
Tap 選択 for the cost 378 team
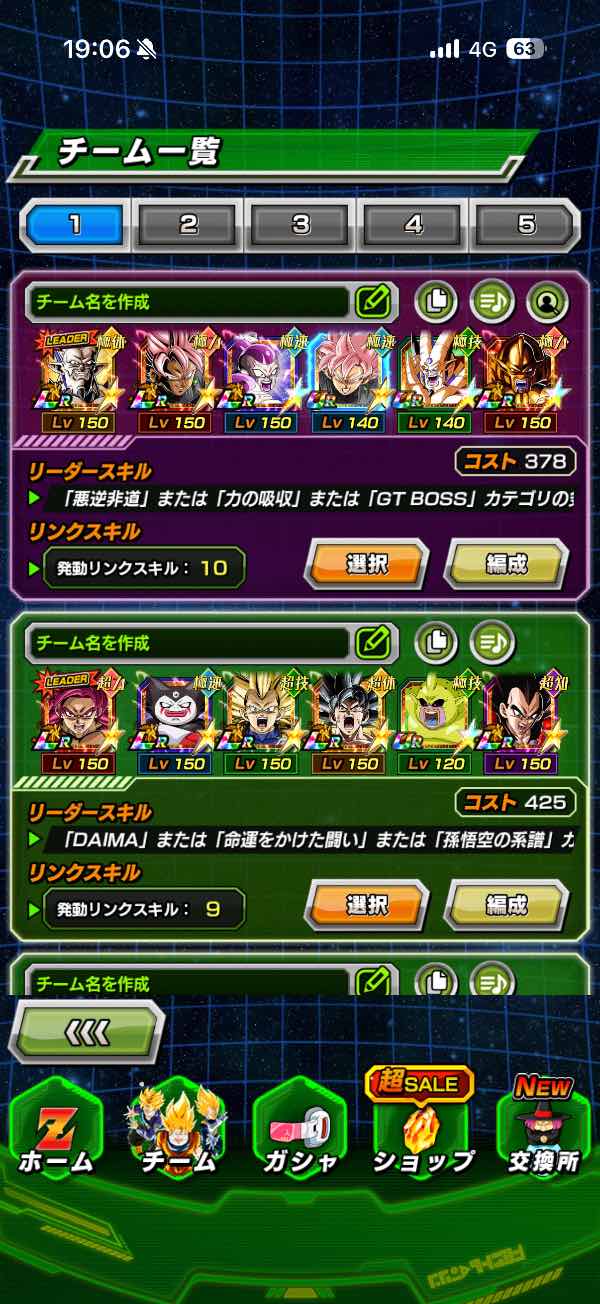pos(366,565)
